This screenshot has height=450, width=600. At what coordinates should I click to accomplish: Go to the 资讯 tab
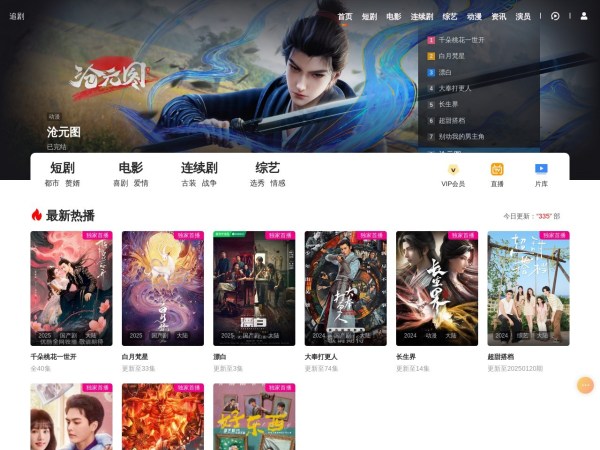coord(499,16)
